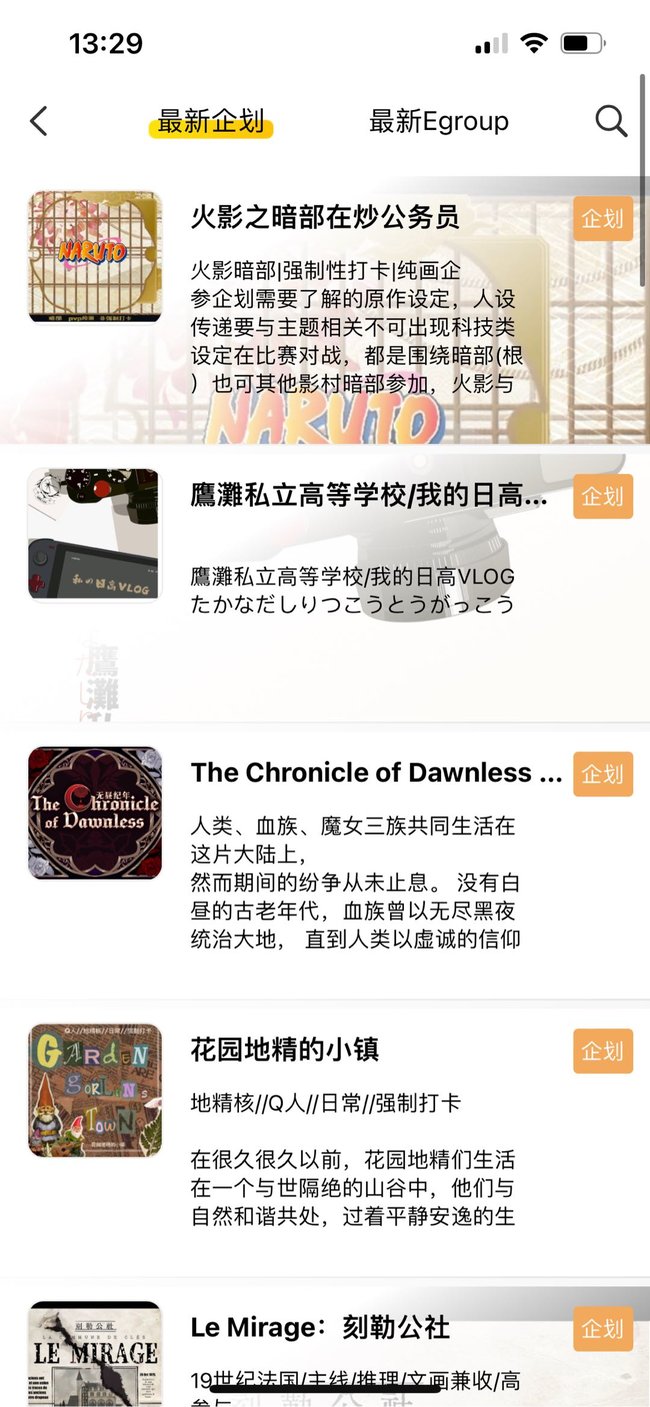Screen dimensions: 650x1407
Task: Switch to the 最新Egroup tab
Action: coord(439,122)
